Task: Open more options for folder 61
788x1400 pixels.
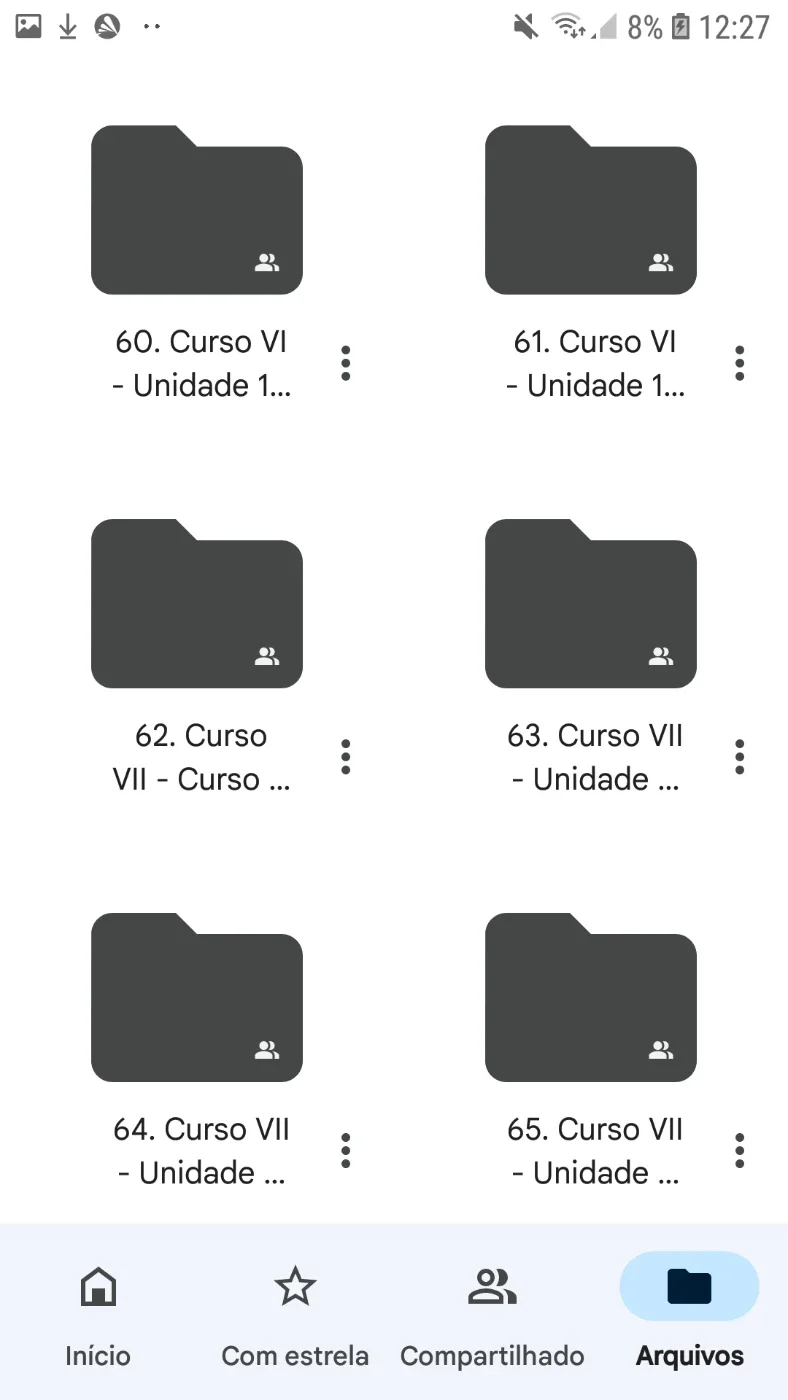Action: tap(740, 363)
